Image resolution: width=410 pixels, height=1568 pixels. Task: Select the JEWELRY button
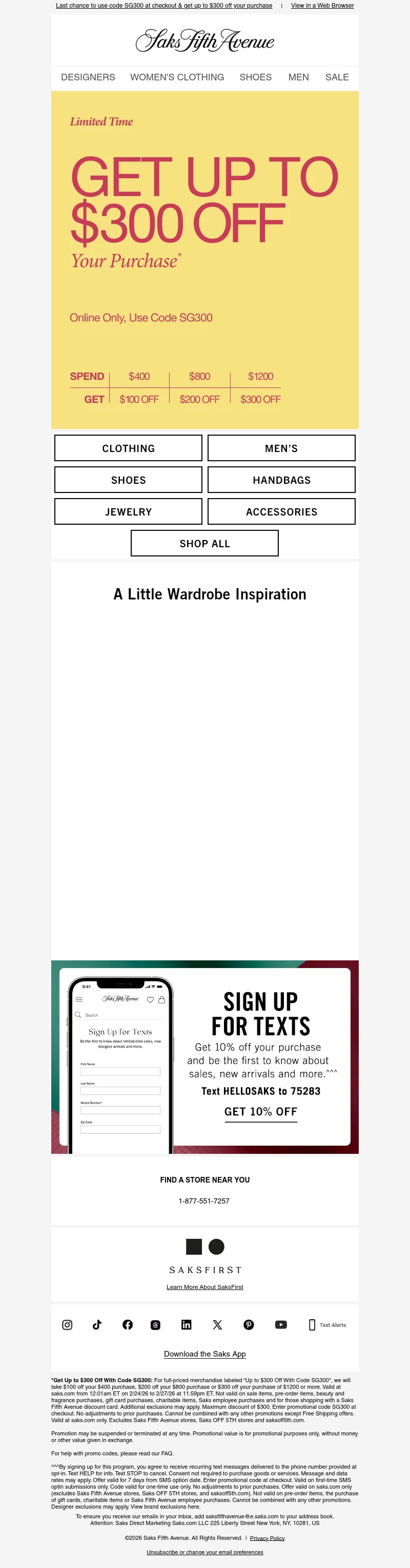pos(128,511)
